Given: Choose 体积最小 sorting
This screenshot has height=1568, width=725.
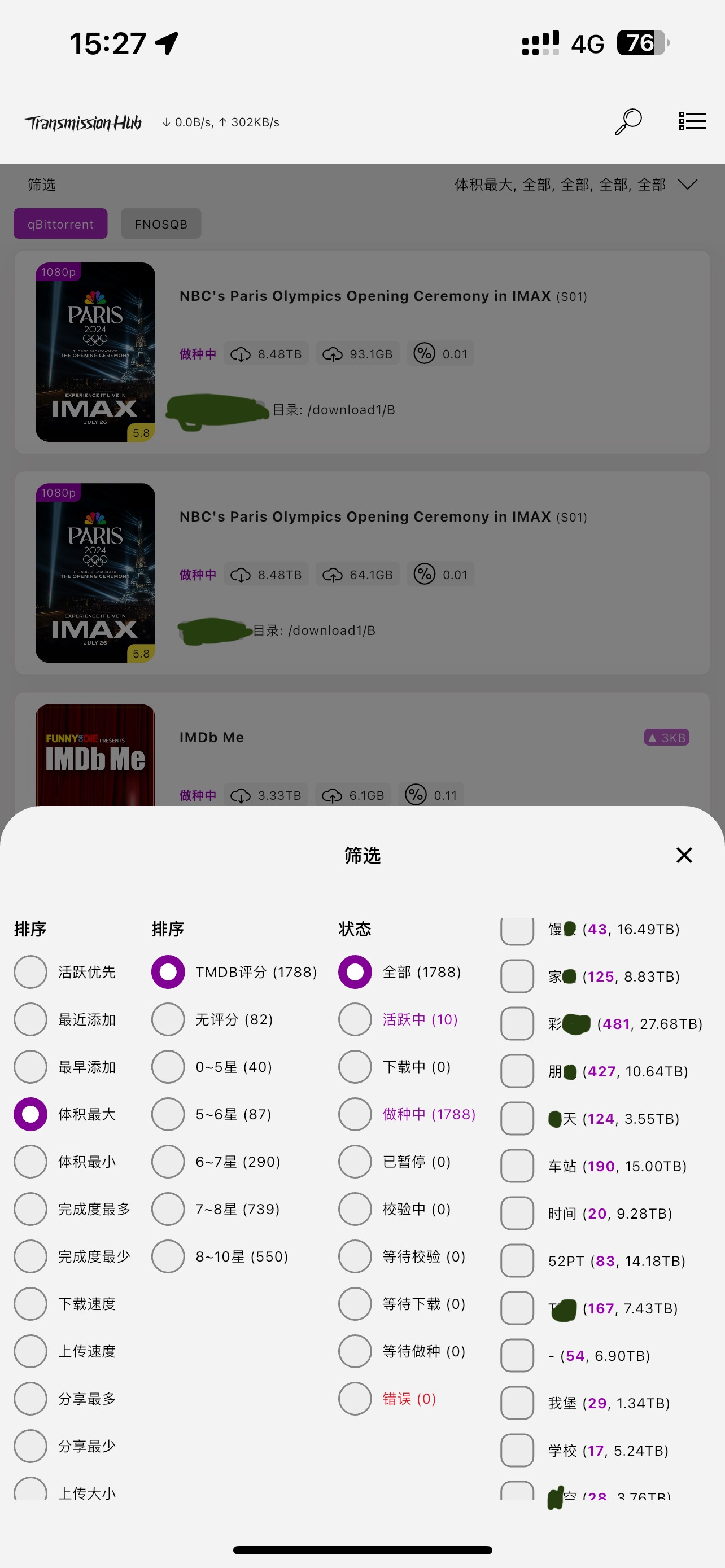Looking at the screenshot, I should click(x=30, y=1162).
